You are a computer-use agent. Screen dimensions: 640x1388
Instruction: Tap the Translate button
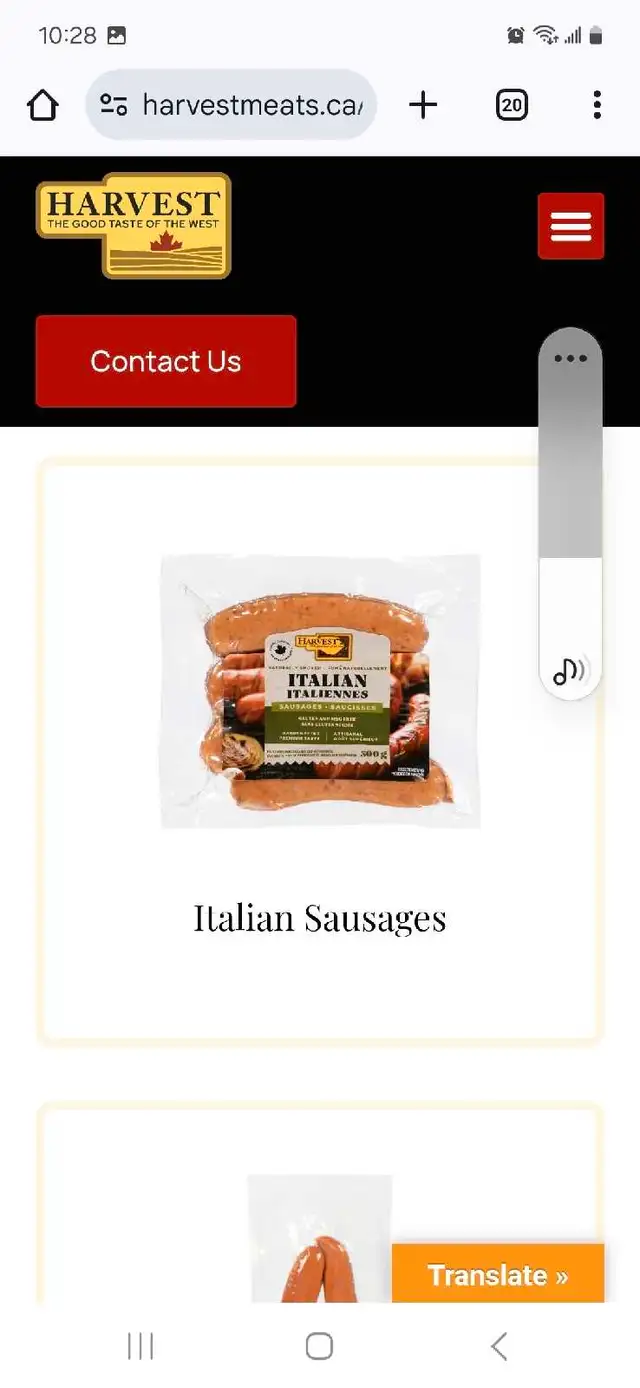click(x=498, y=1274)
